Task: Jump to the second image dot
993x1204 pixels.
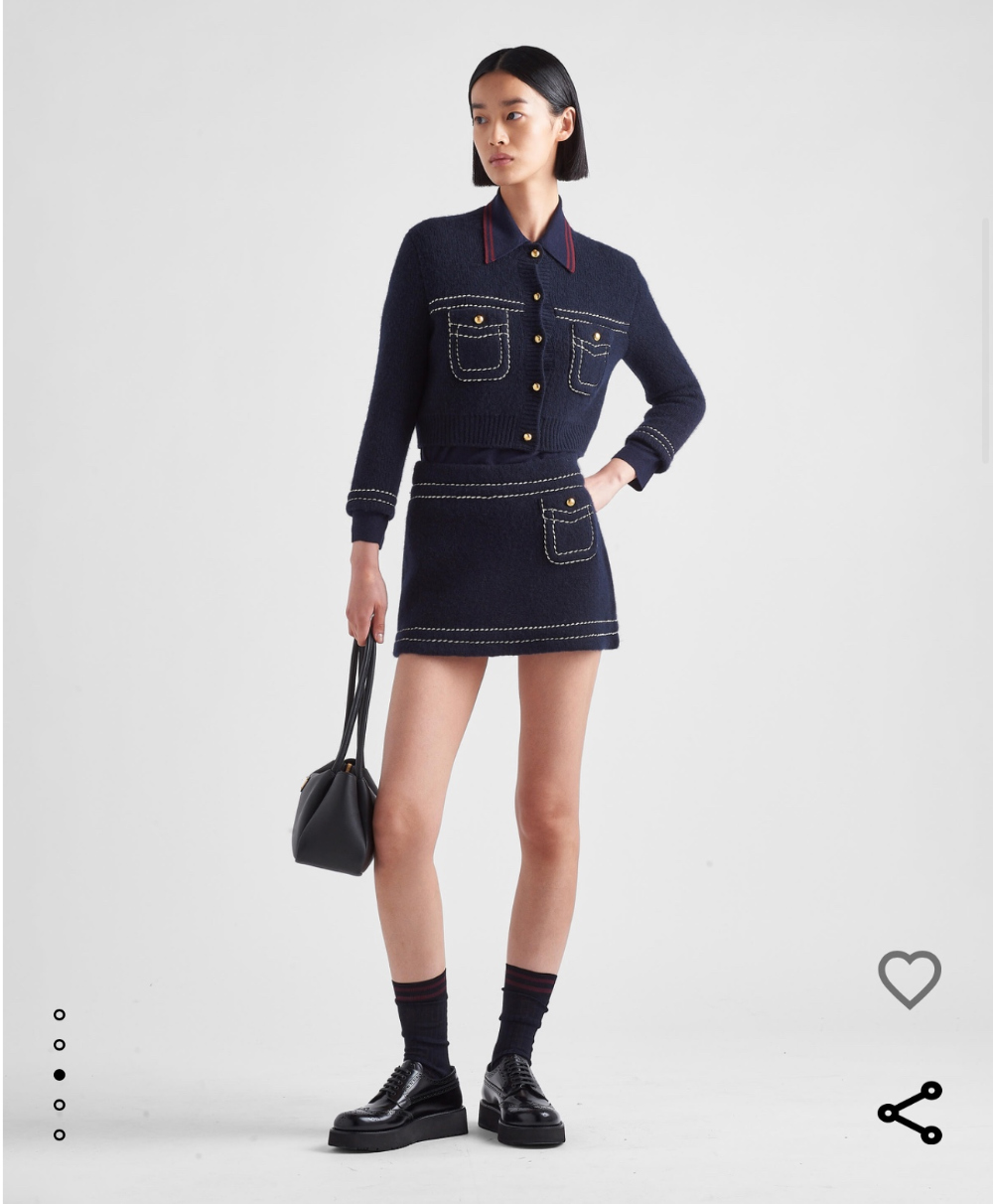Action: [60, 1044]
